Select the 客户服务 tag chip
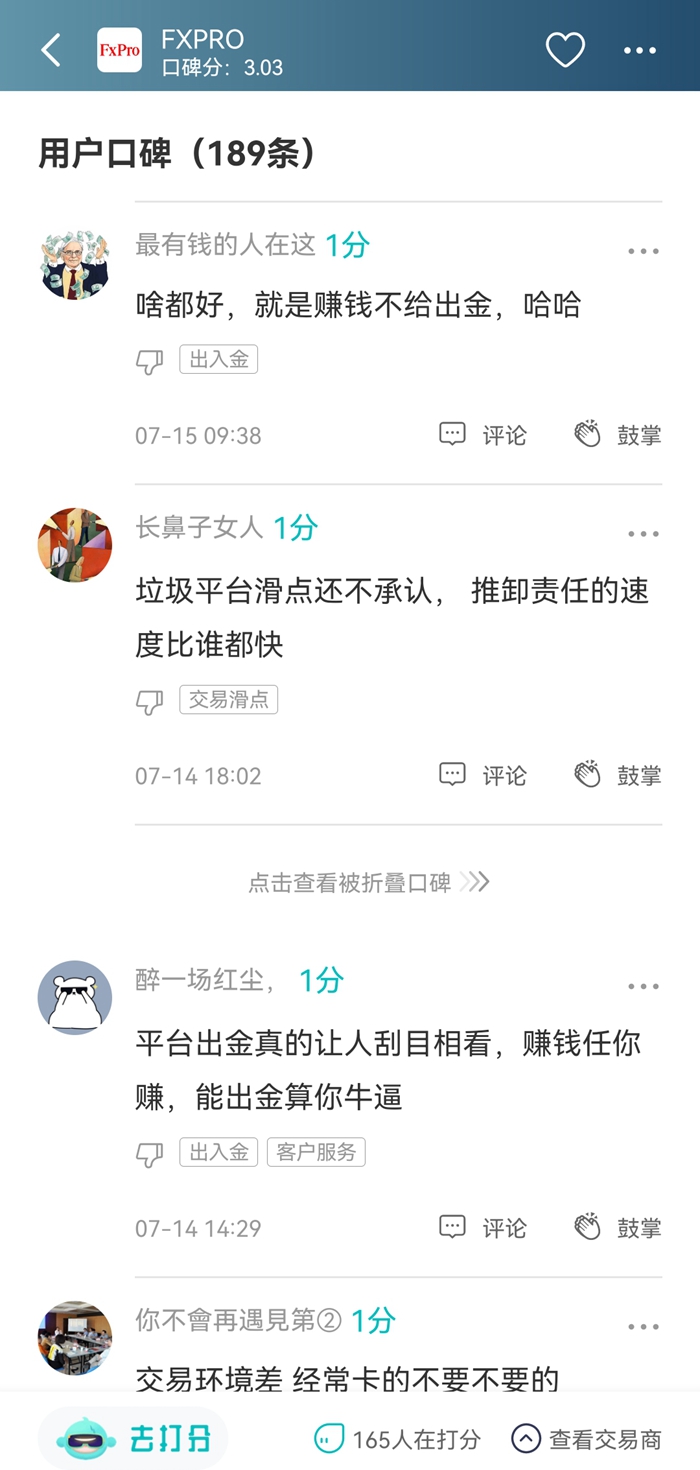This screenshot has width=700, height=1470. click(x=316, y=1152)
